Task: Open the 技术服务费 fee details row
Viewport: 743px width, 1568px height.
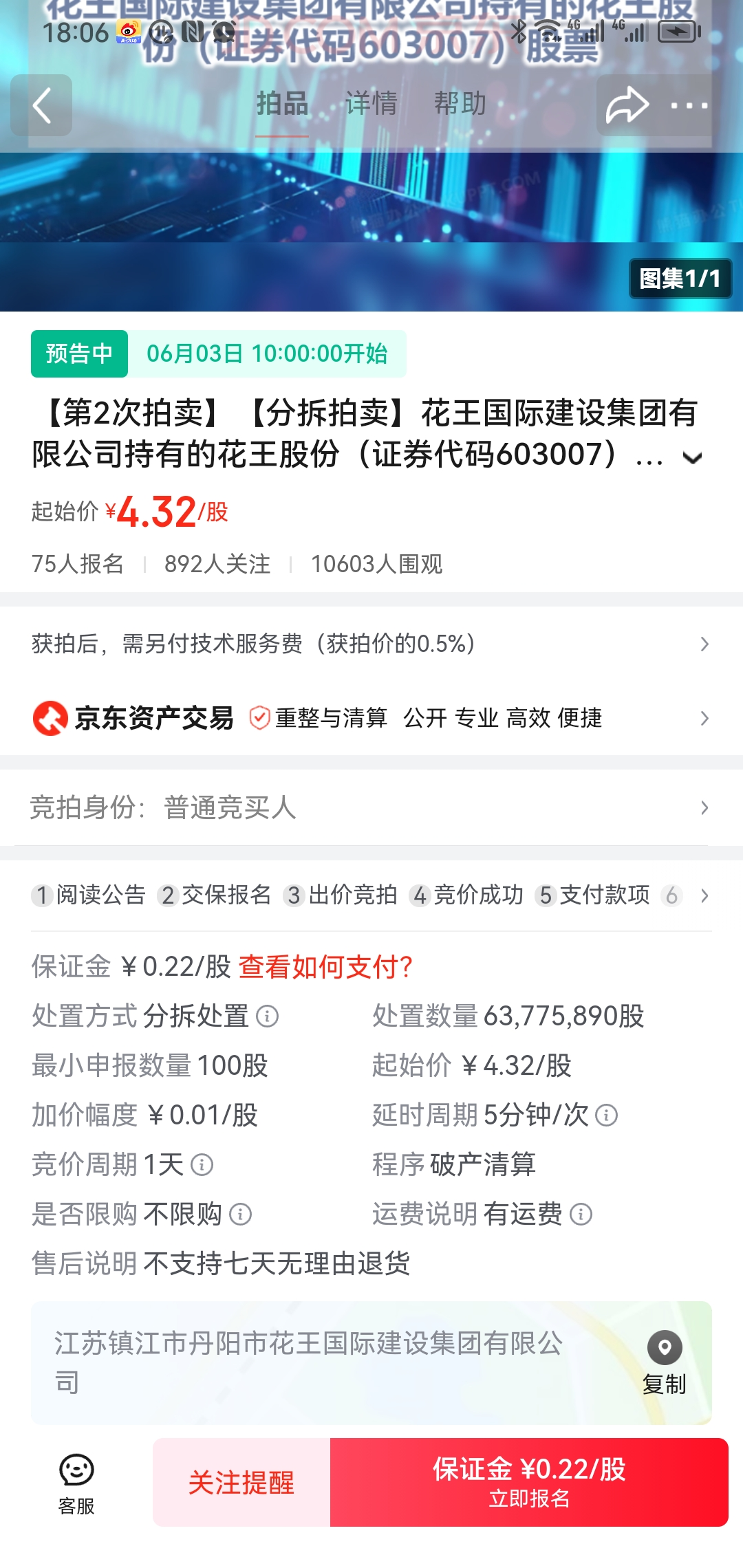Action: [x=371, y=644]
